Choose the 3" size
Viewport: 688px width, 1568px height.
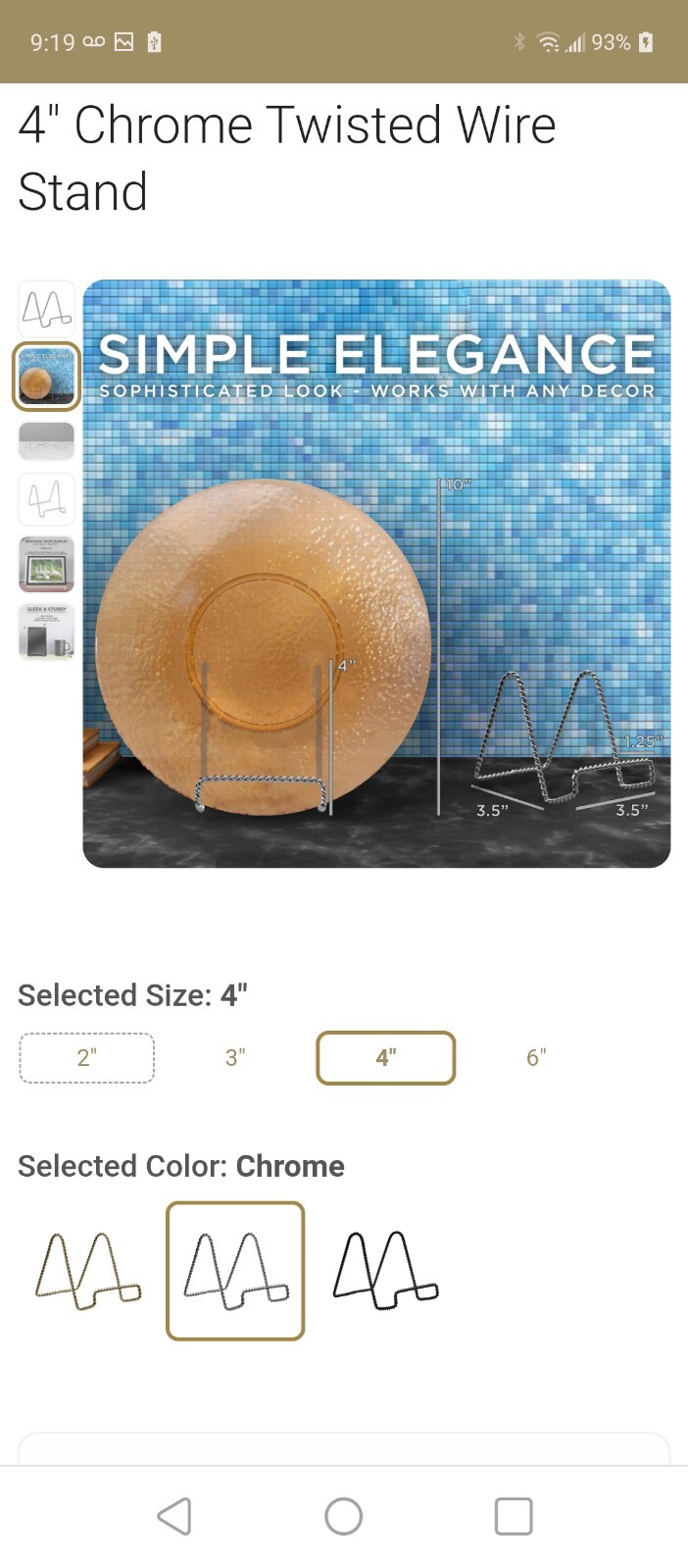[235, 1057]
